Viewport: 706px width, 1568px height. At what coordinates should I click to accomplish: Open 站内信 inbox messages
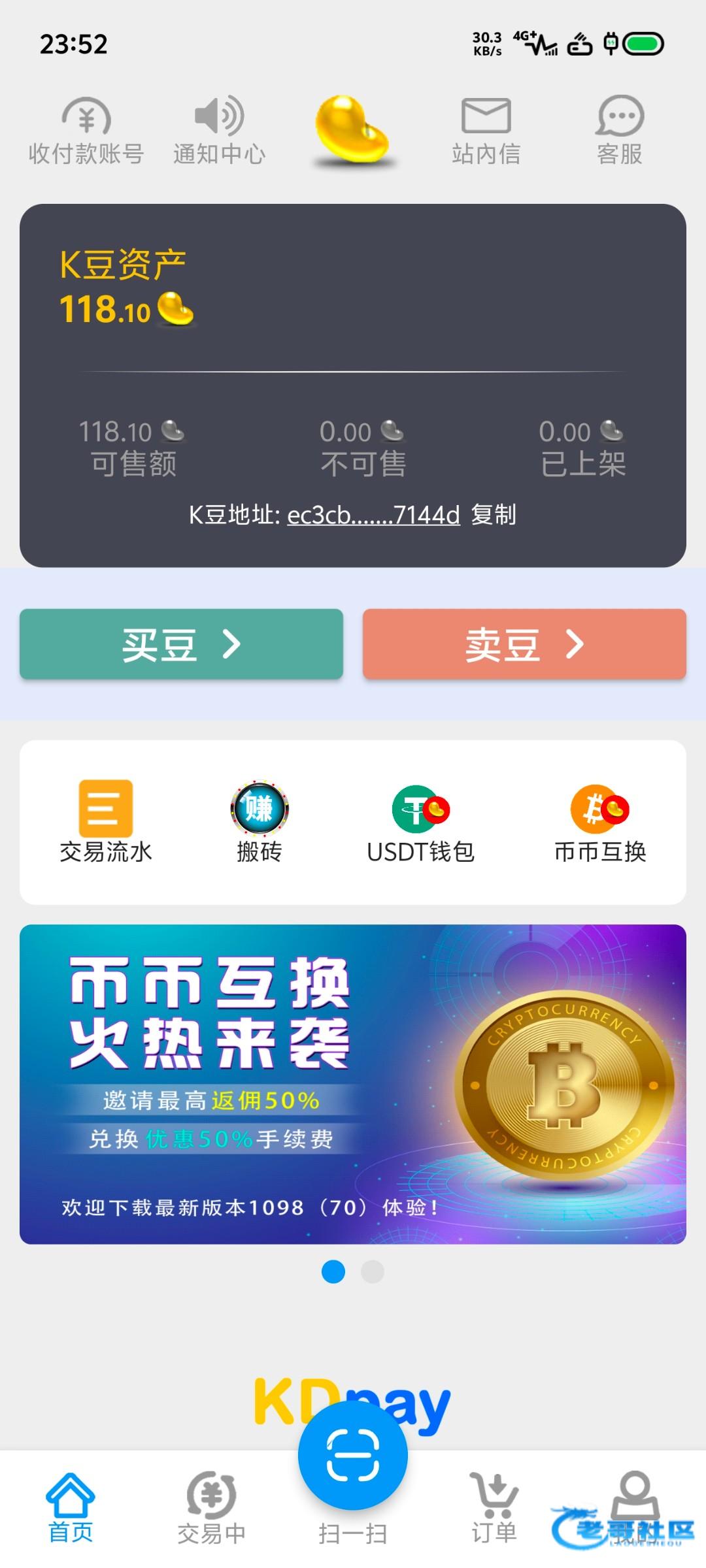coord(486,131)
